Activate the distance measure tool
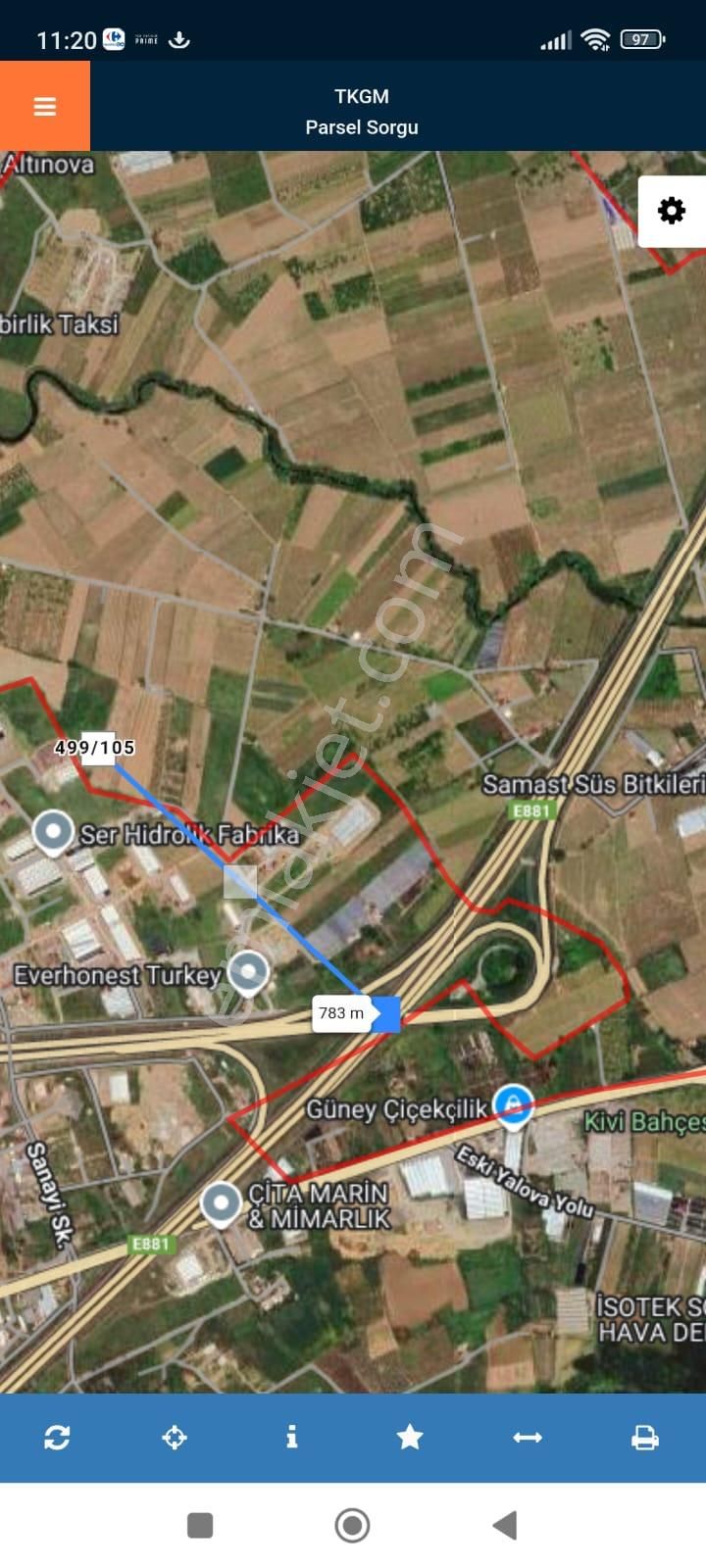Viewport: 706px width, 1568px height. (x=528, y=1438)
